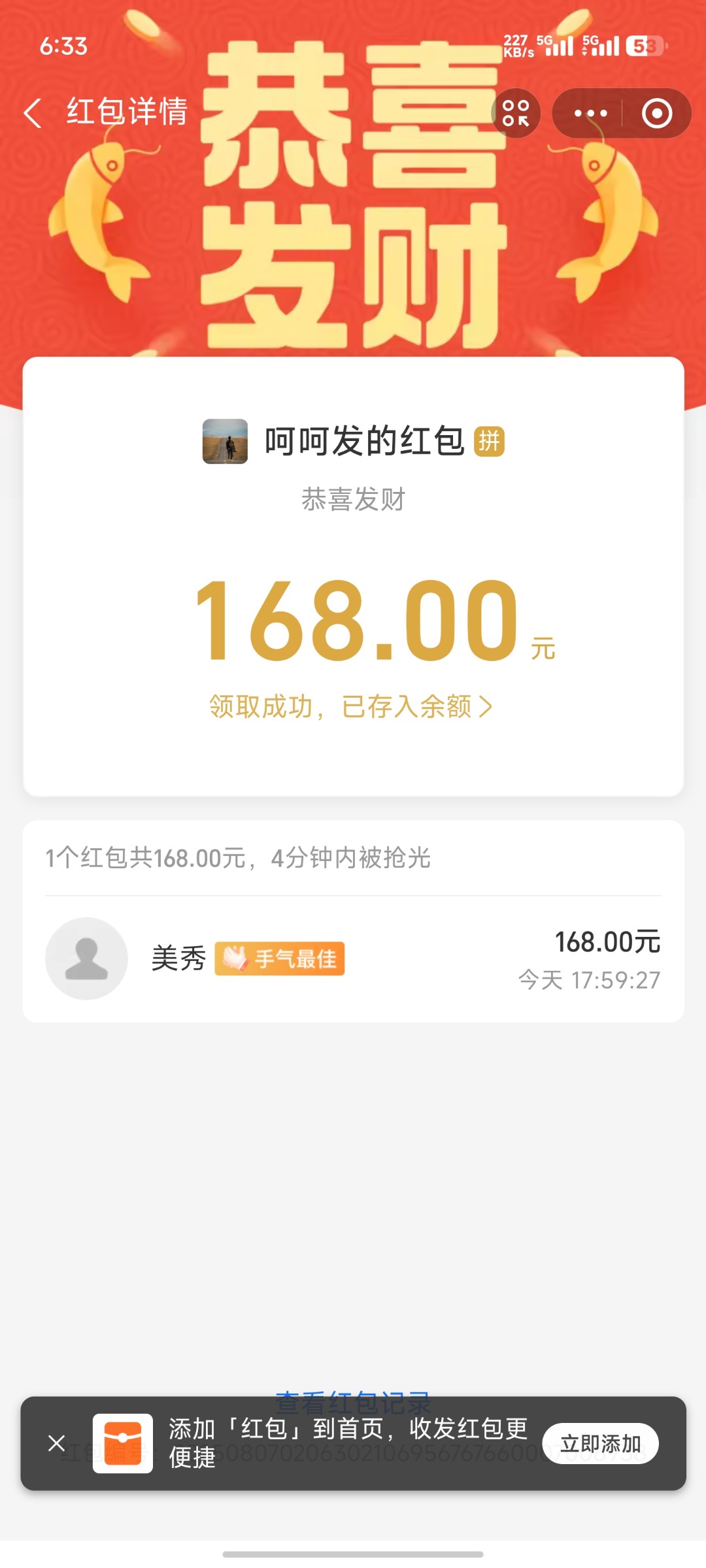Go back from 红包详情 page
The height and width of the screenshot is (1568, 706).
[33, 113]
